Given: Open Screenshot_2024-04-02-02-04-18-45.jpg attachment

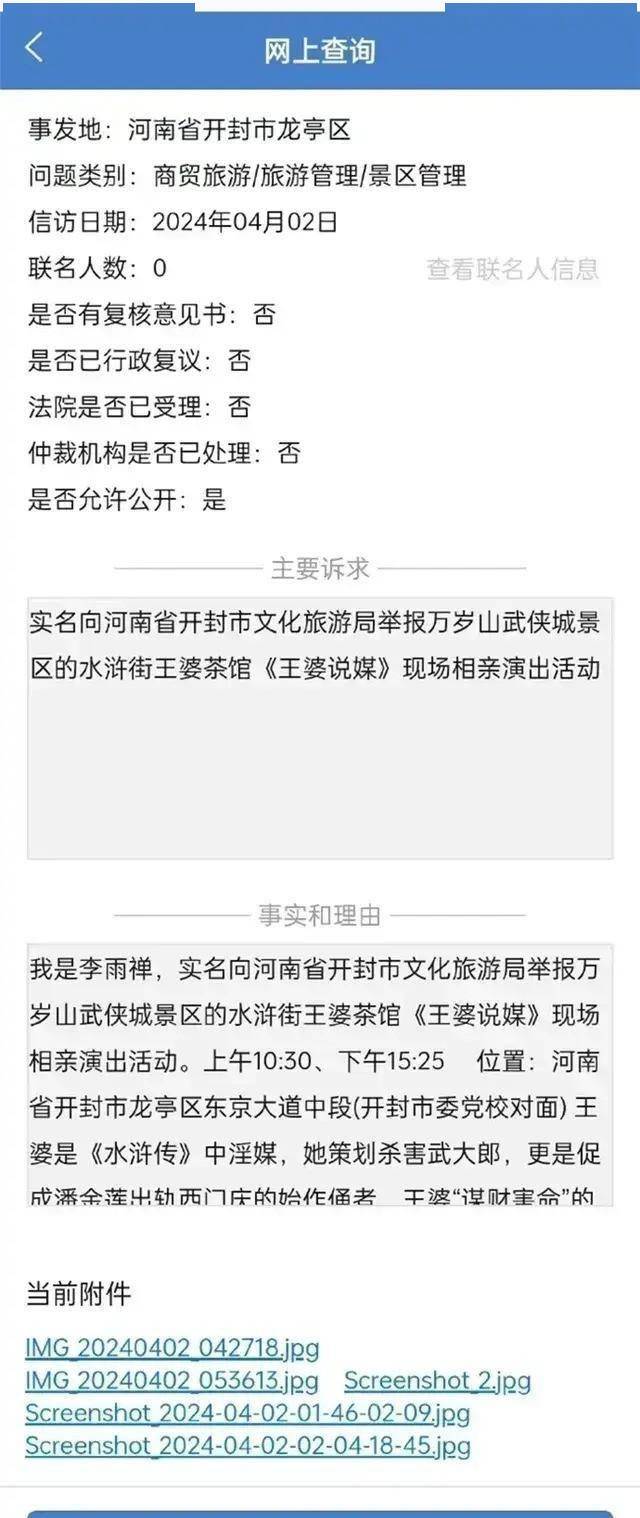Looking at the screenshot, I should click(x=247, y=1445).
